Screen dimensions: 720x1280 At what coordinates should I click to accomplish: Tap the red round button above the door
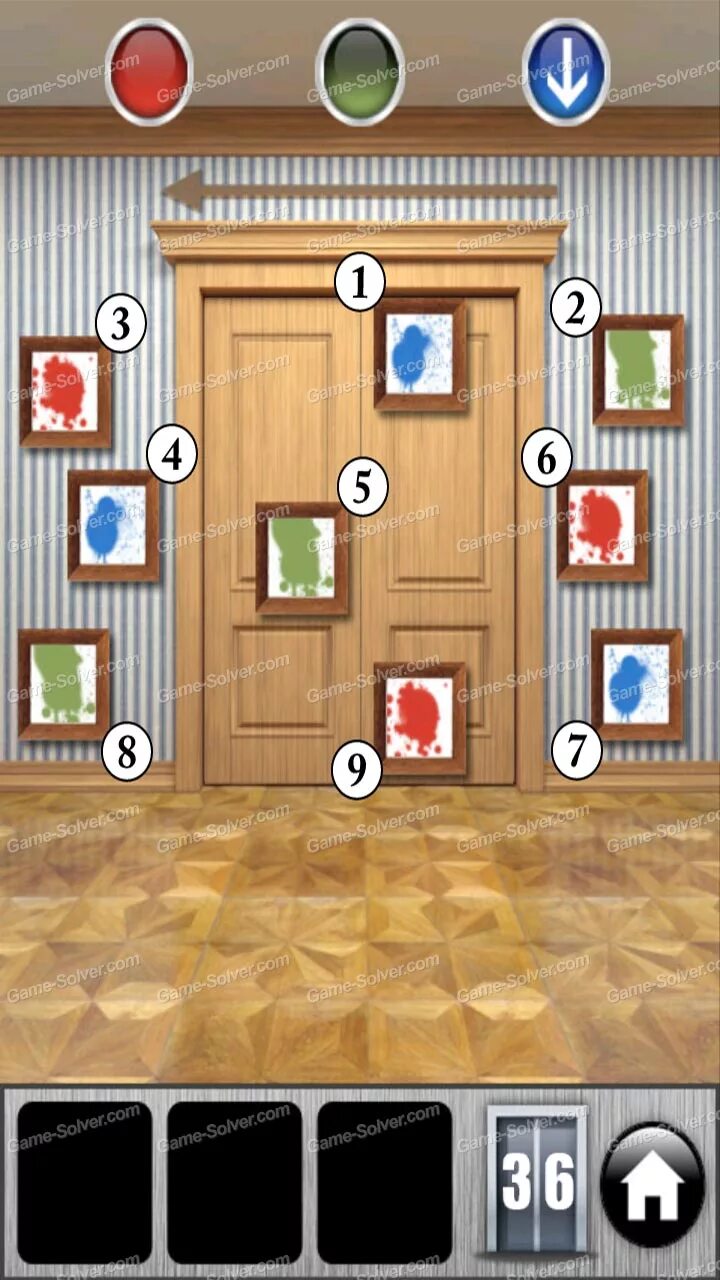pos(149,71)
